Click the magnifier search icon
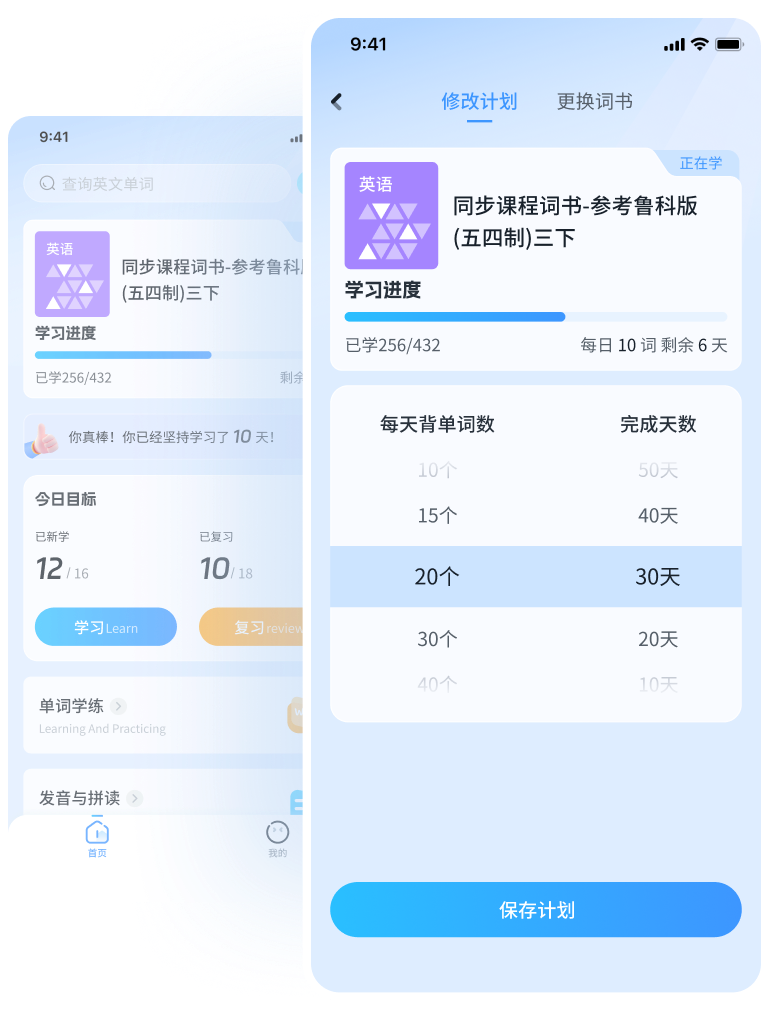The height and width of the screenshot is (1010, 769). pos(46,184)
